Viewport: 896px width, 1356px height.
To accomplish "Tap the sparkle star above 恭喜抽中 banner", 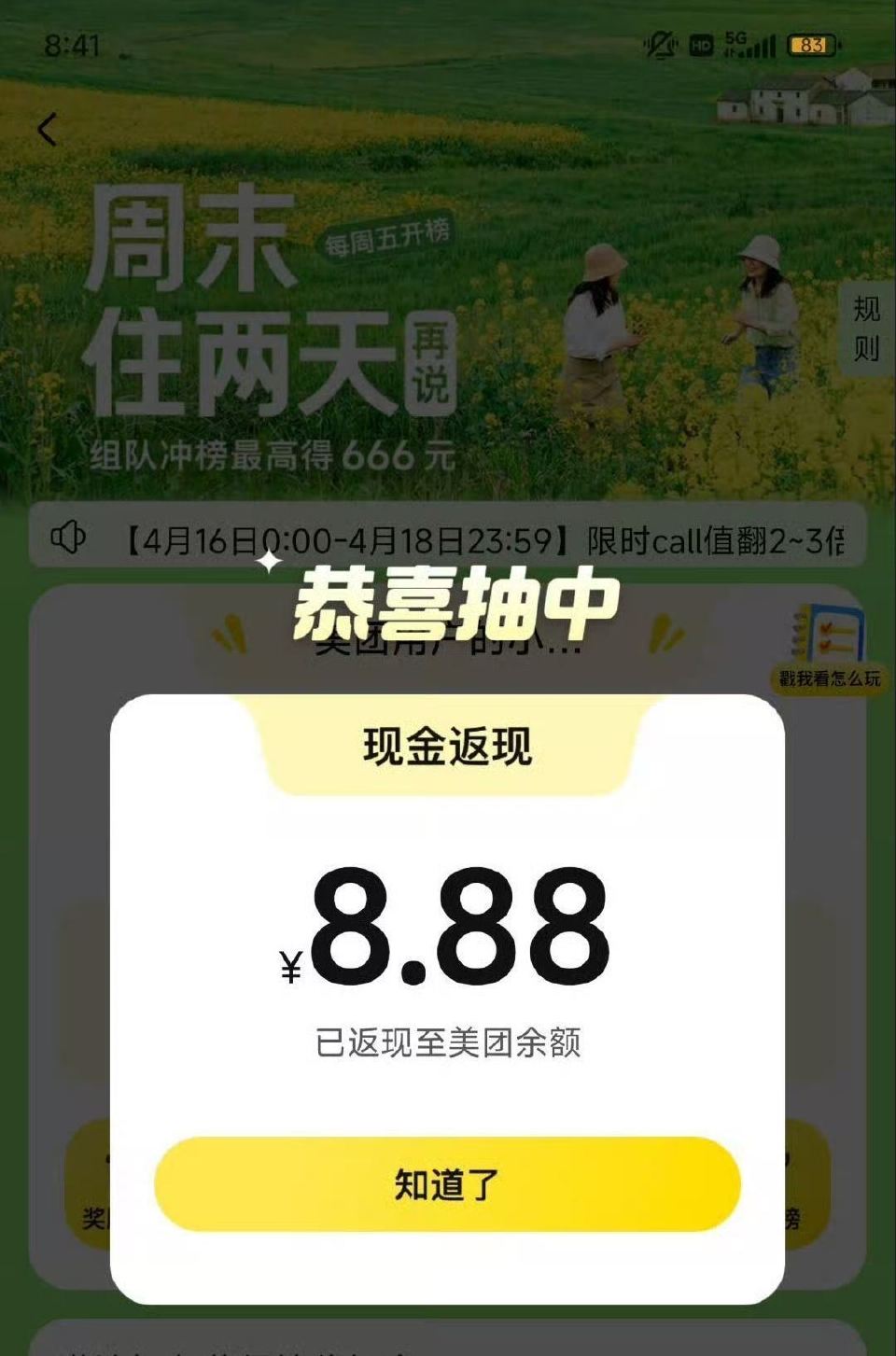I will click(x=271, y=560).
